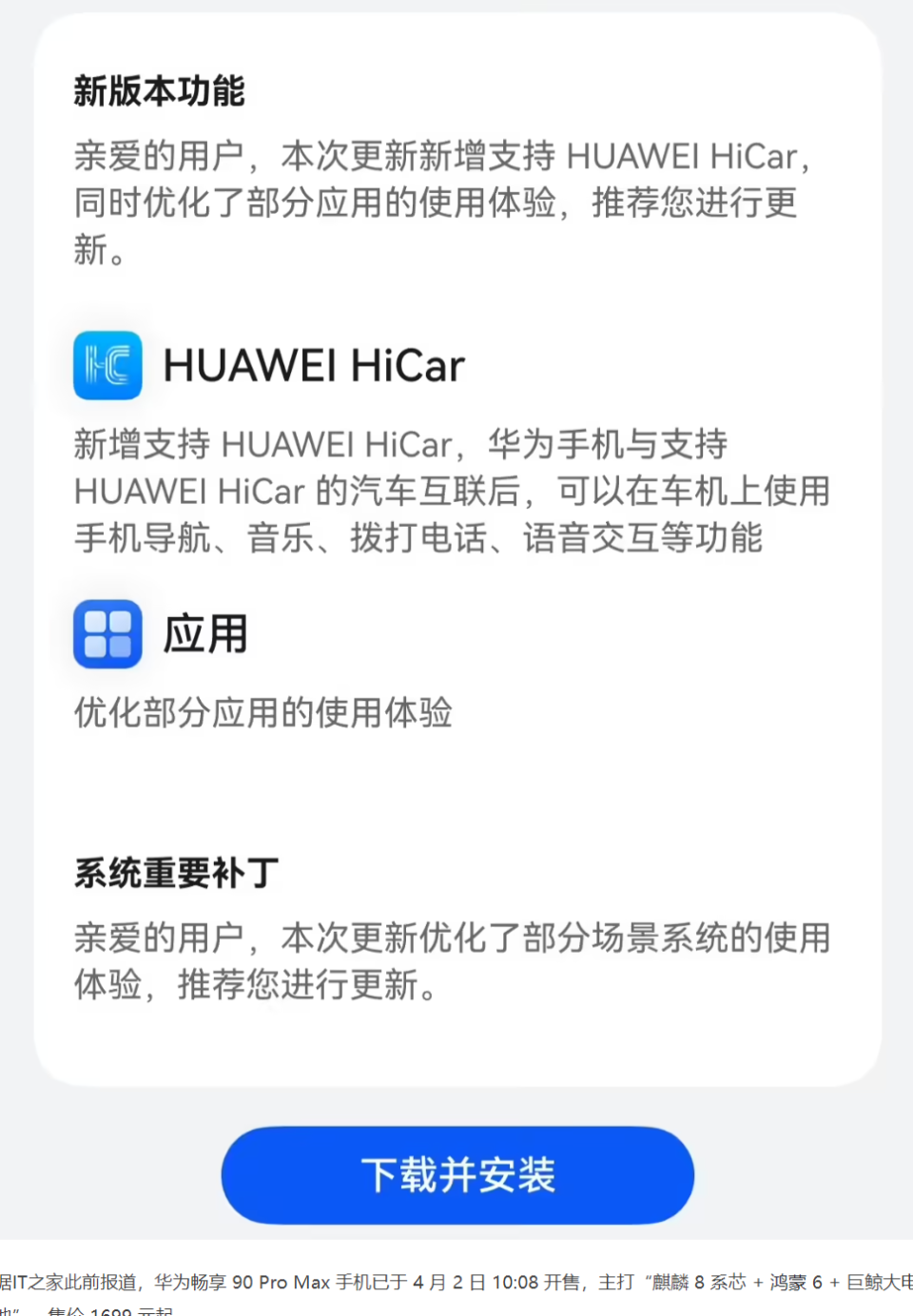Click the HiCar feature description text

pyautogui.click(x=452, y=491)
